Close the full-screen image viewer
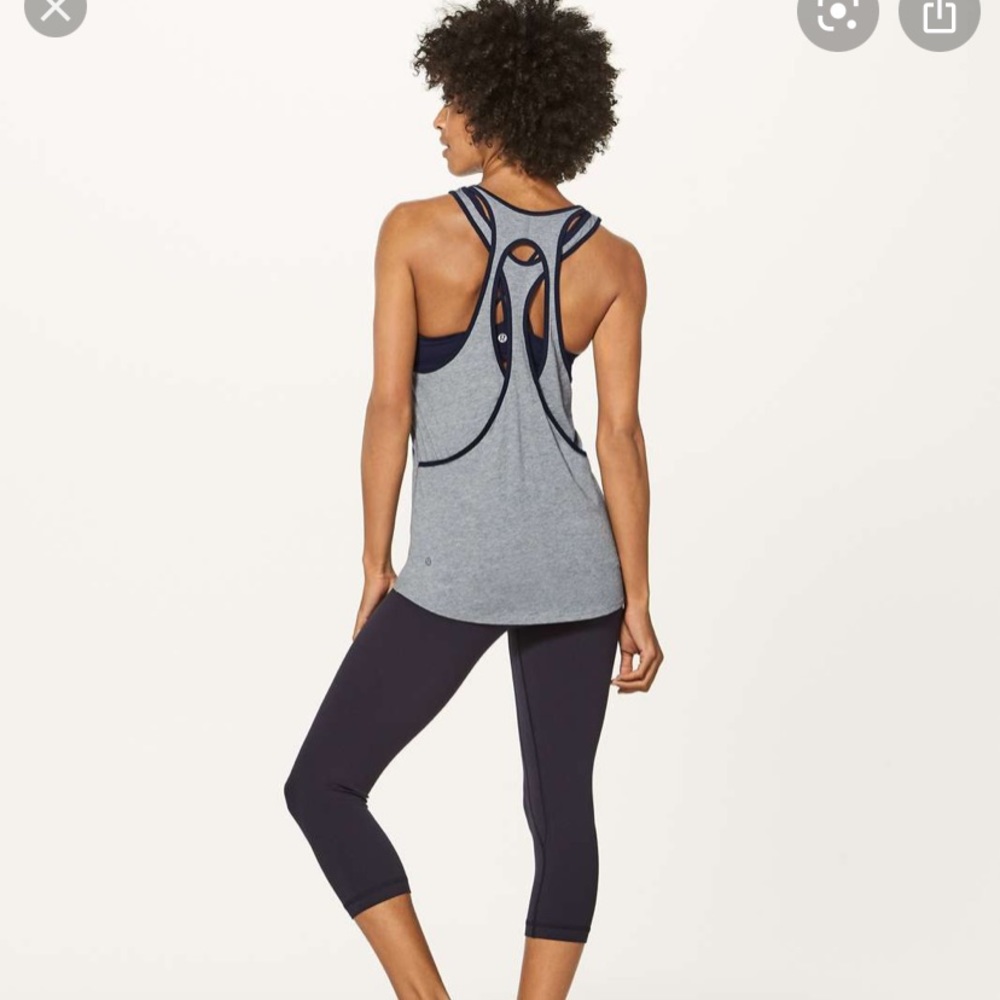This screenshot has width=1000, height=1000. point(56,10)
